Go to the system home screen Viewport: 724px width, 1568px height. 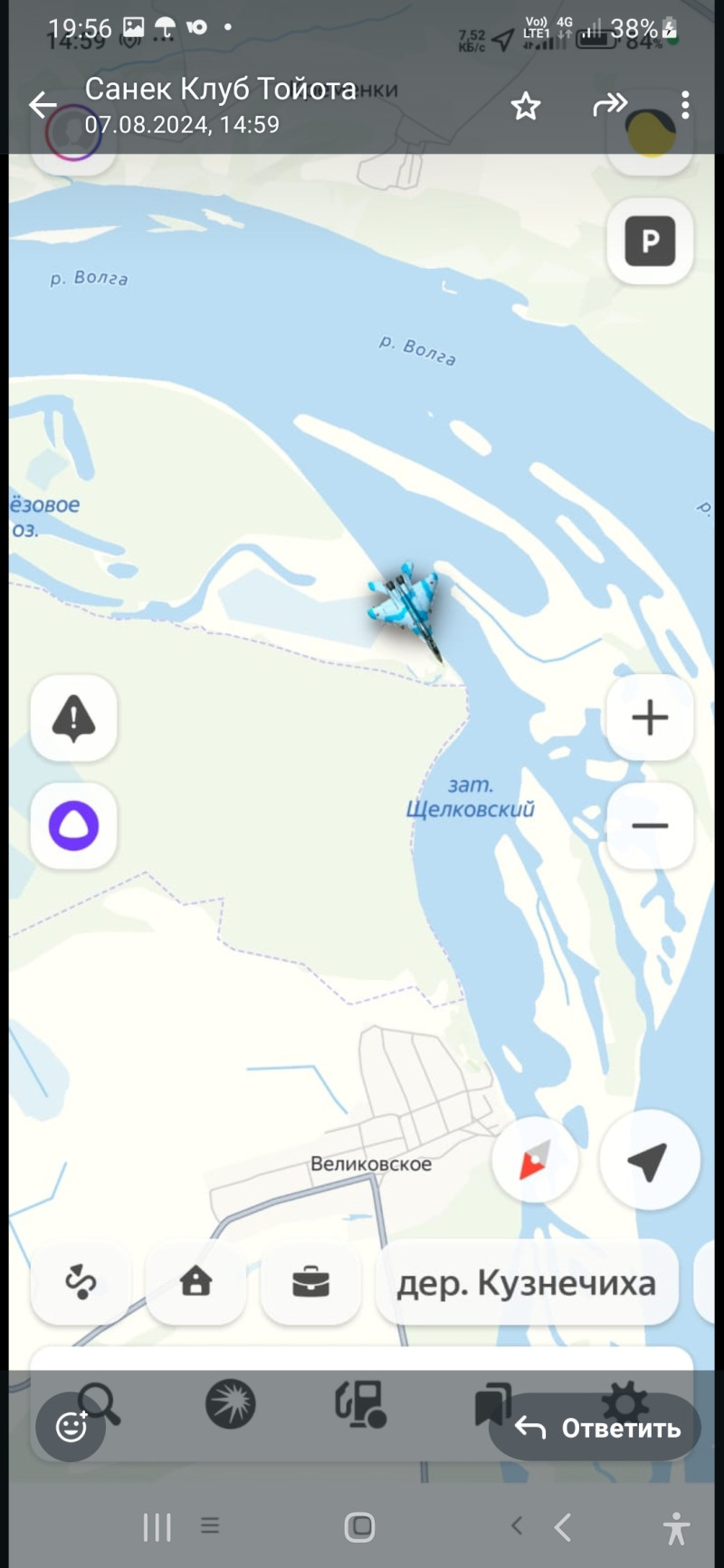coord(359,1527)
